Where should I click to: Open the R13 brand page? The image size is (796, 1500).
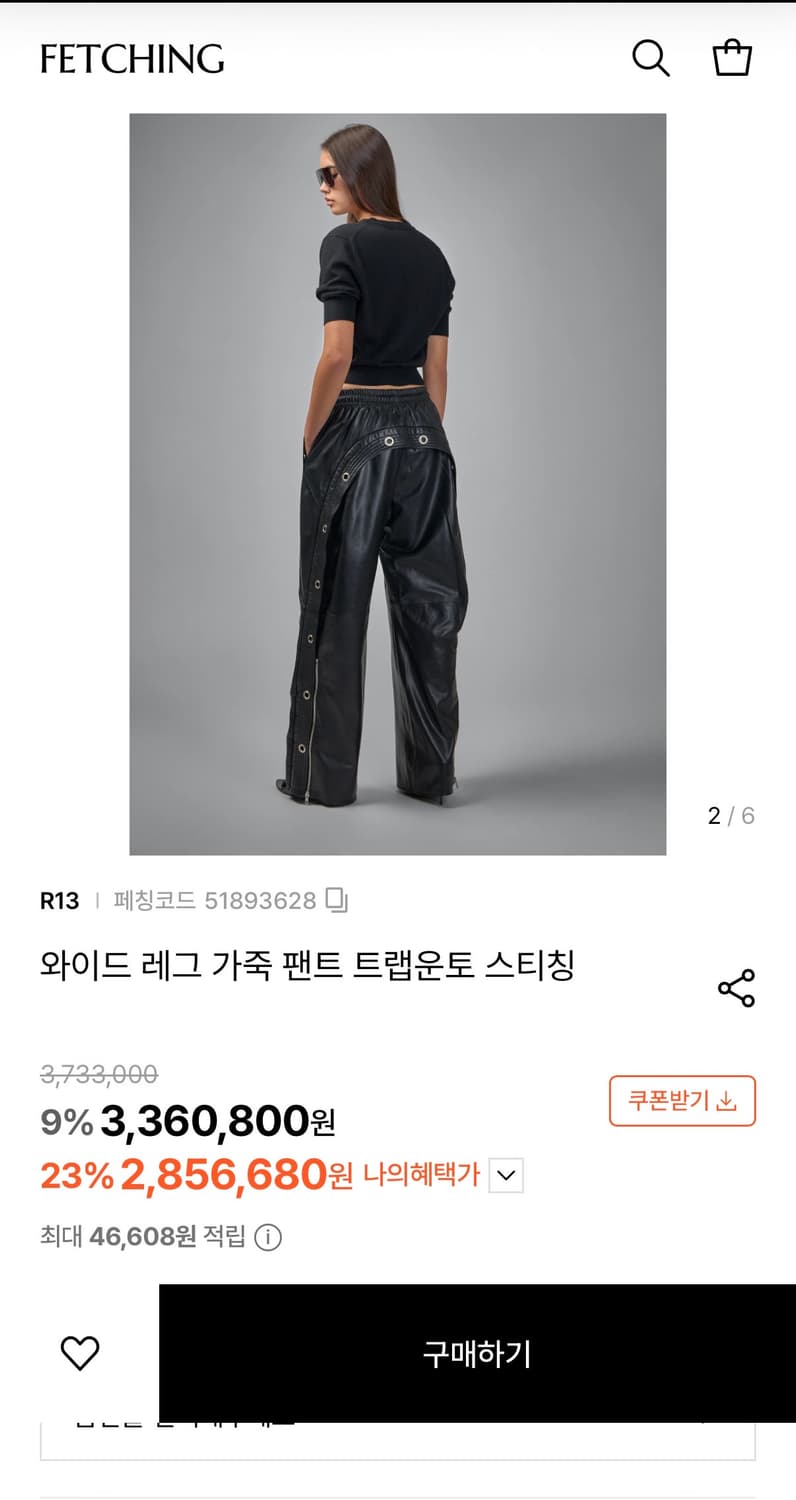[x=58, y=900]
